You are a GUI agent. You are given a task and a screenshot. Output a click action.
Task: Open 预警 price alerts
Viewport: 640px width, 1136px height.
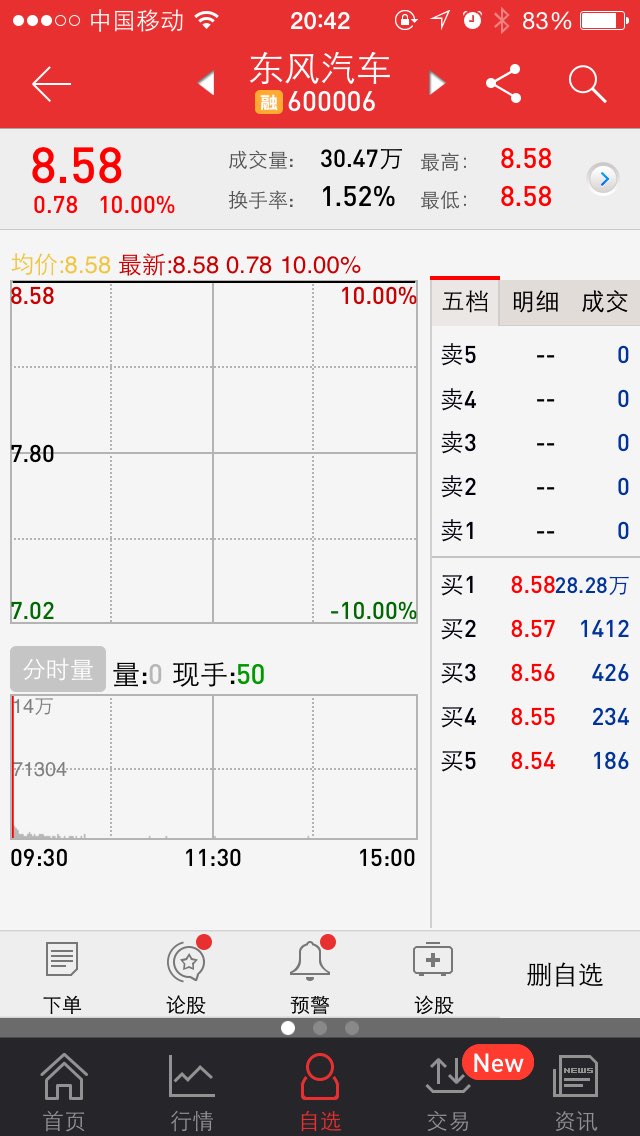(x=310, y=976)
